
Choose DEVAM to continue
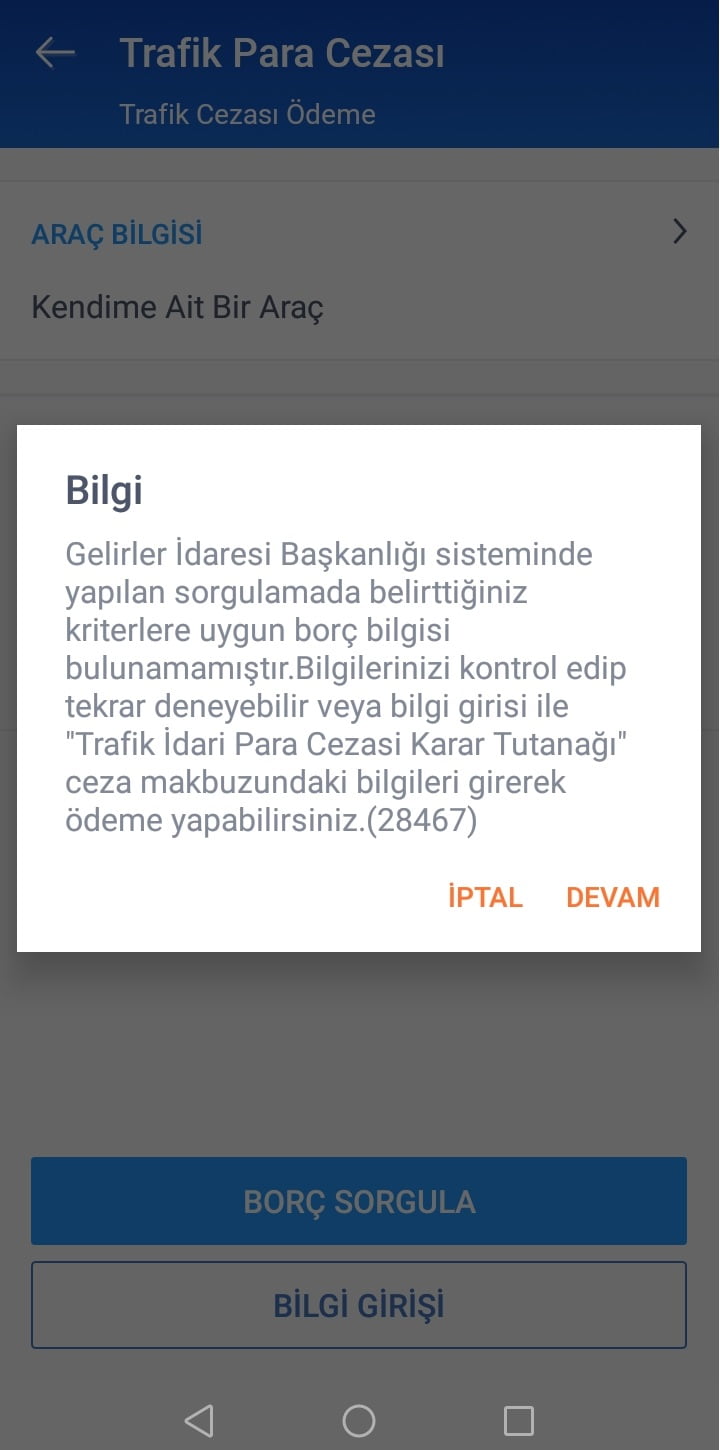613,897
